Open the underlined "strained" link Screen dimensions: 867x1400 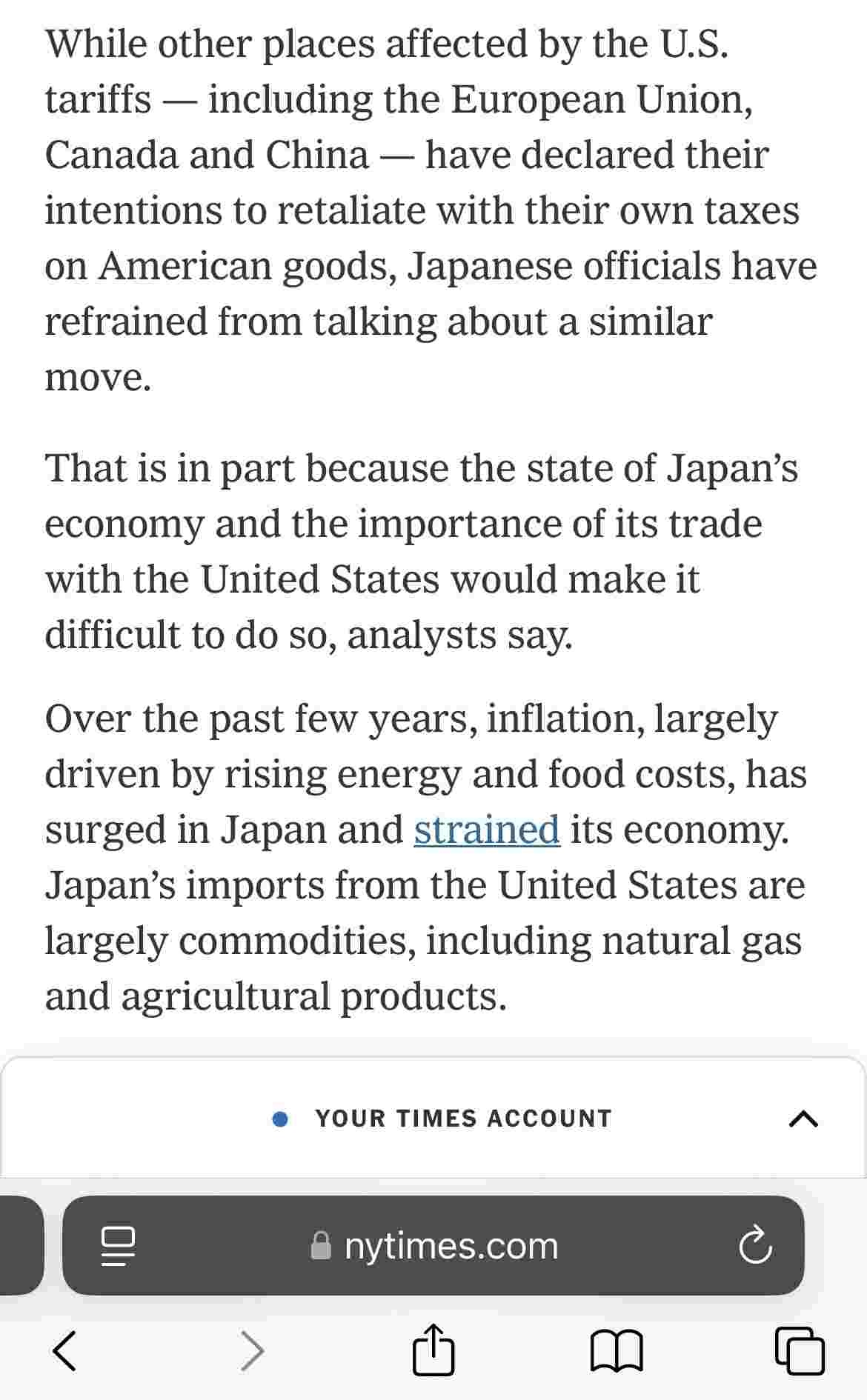(486, 830)
